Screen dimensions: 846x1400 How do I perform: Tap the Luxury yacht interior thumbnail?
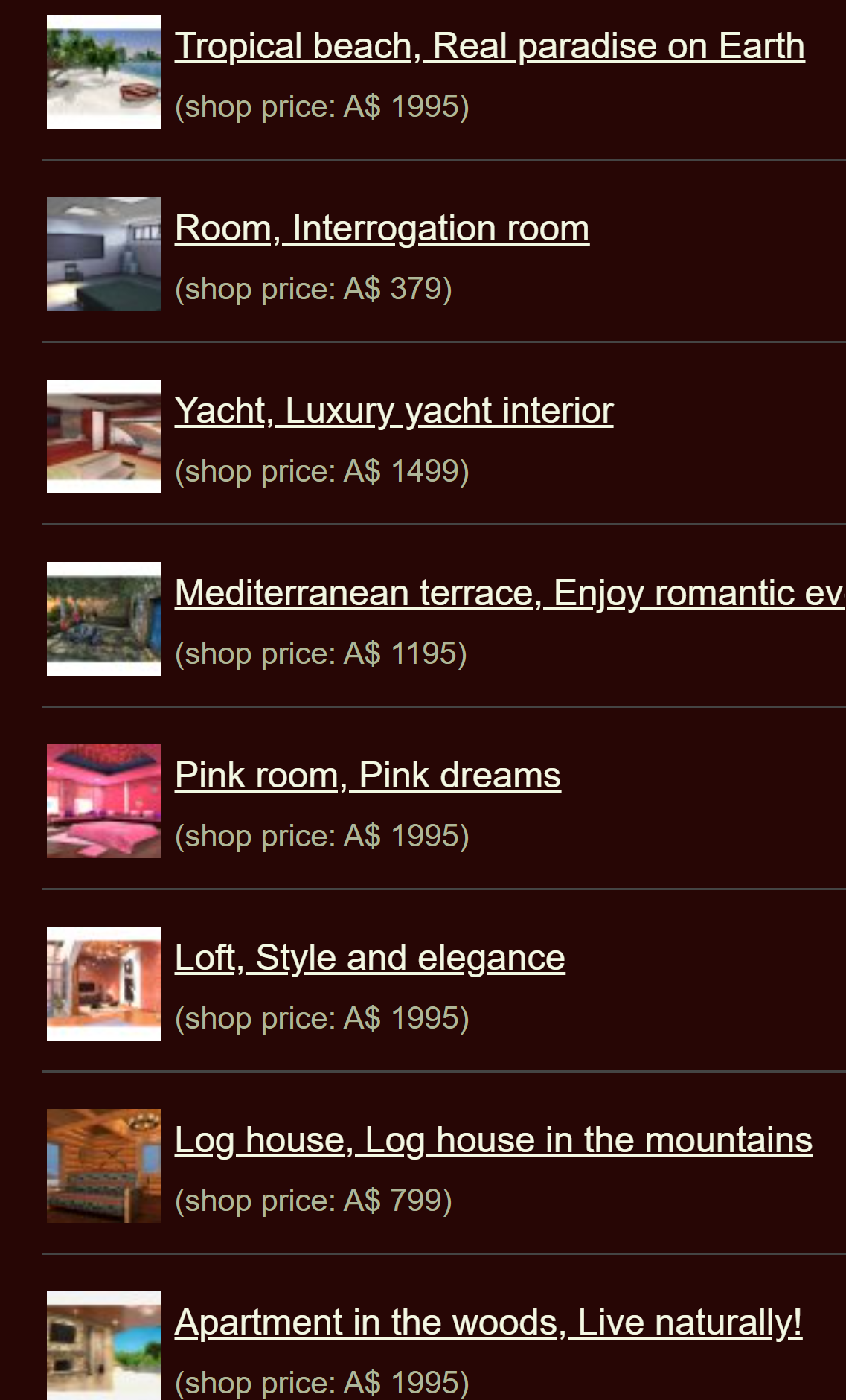[103, 436]
